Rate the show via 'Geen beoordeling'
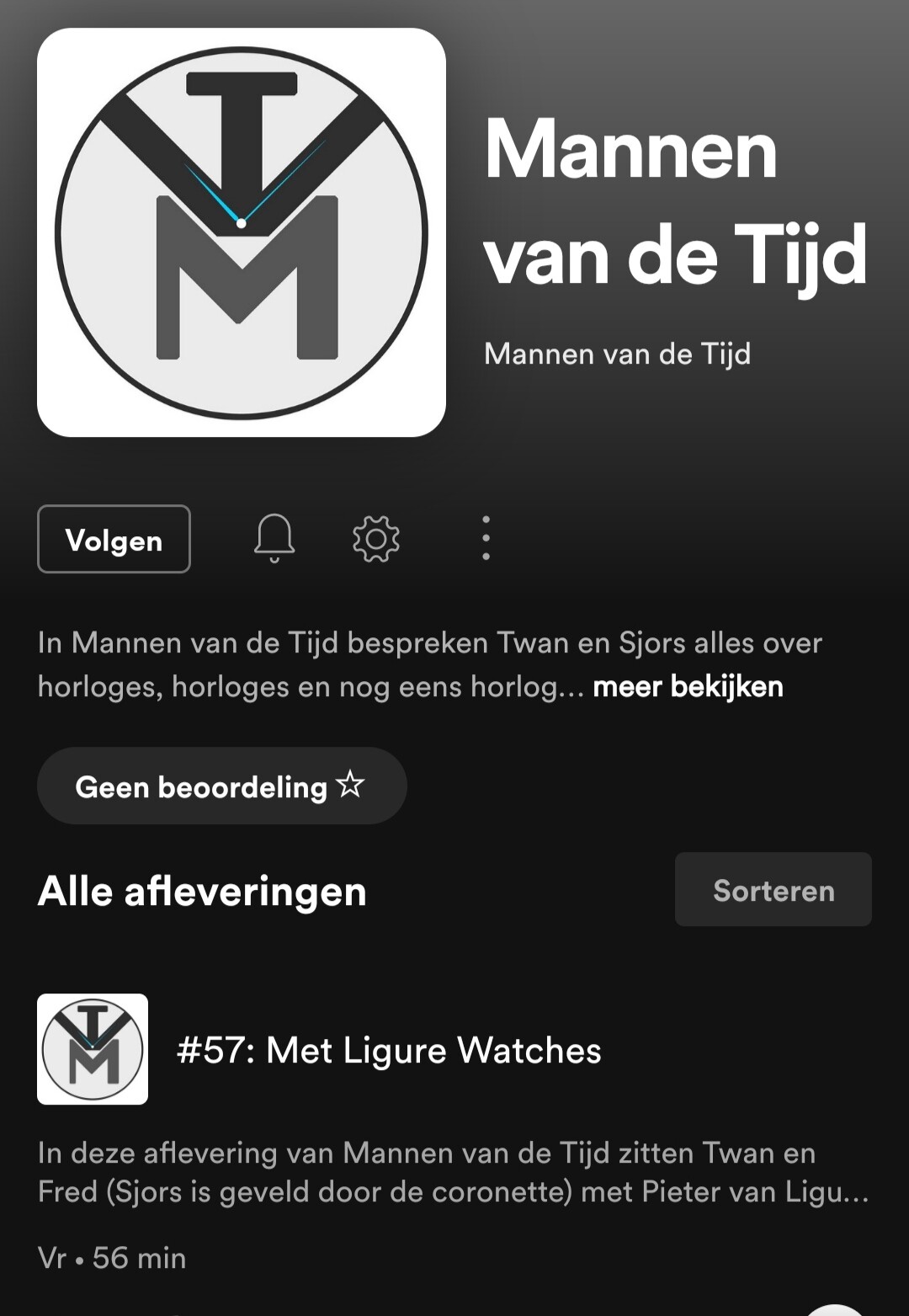Image resolution: width=909 pixels, height=1316 pixels. coord(221,786)
